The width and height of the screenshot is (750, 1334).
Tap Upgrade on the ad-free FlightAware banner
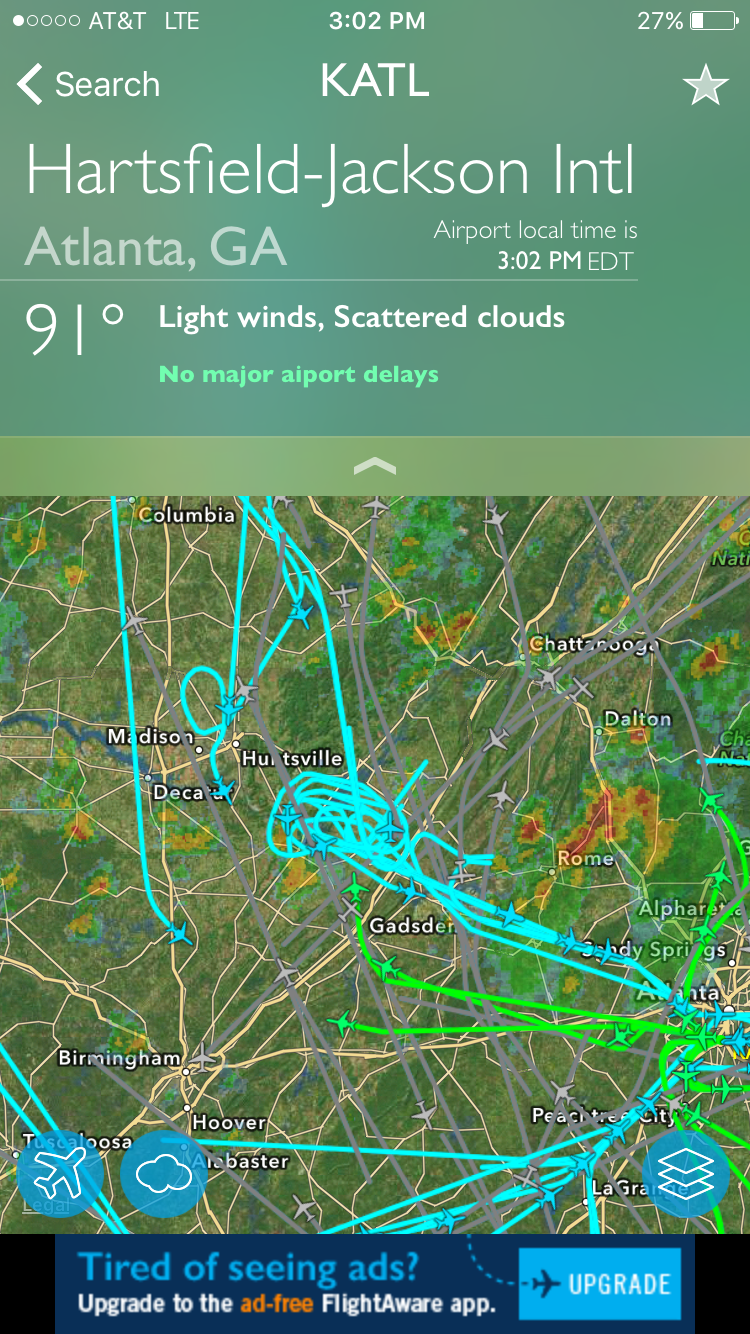click(600, 1284)
